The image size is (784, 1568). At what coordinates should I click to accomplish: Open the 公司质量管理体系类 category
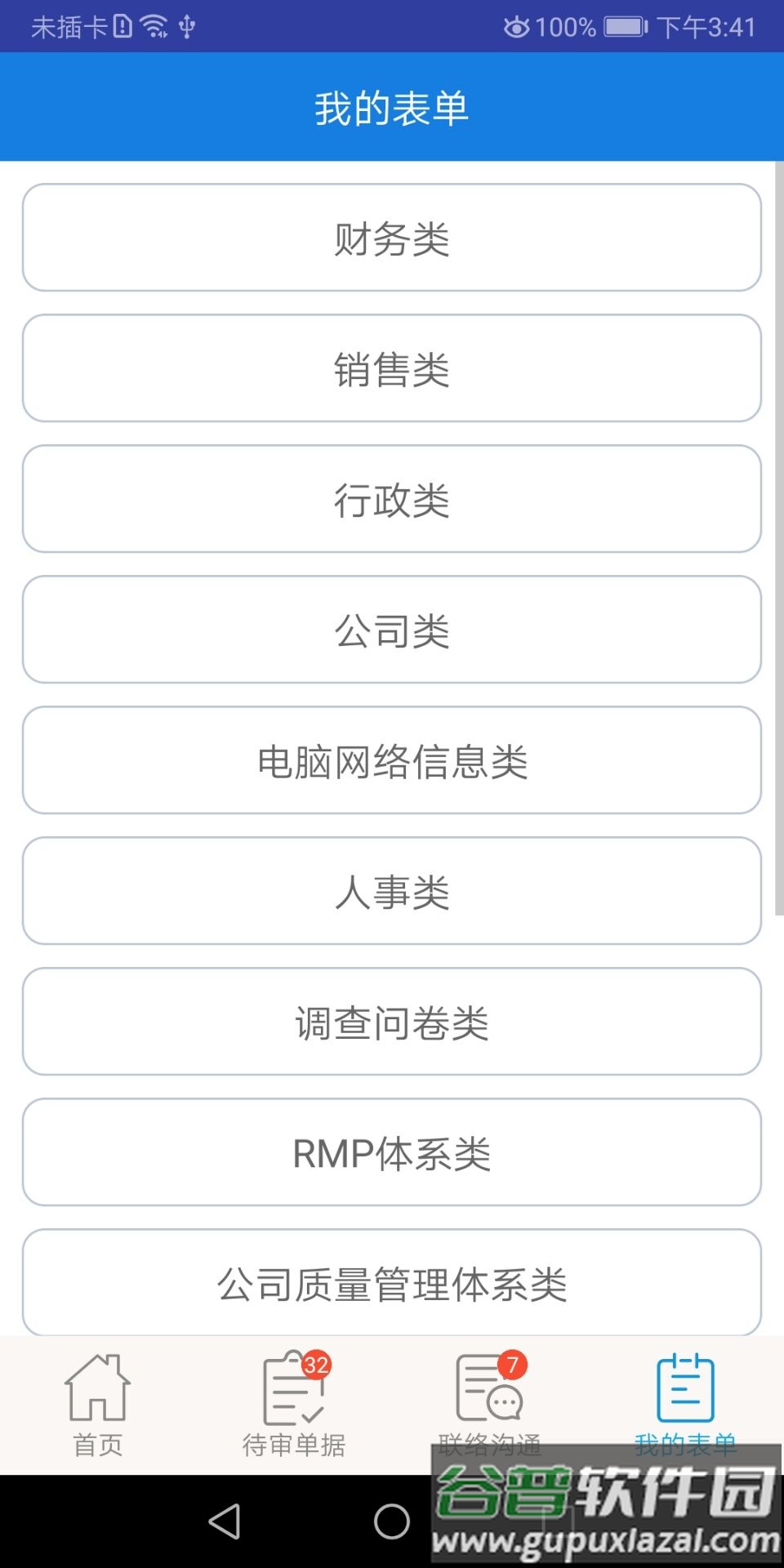[x=392, y=1284]
